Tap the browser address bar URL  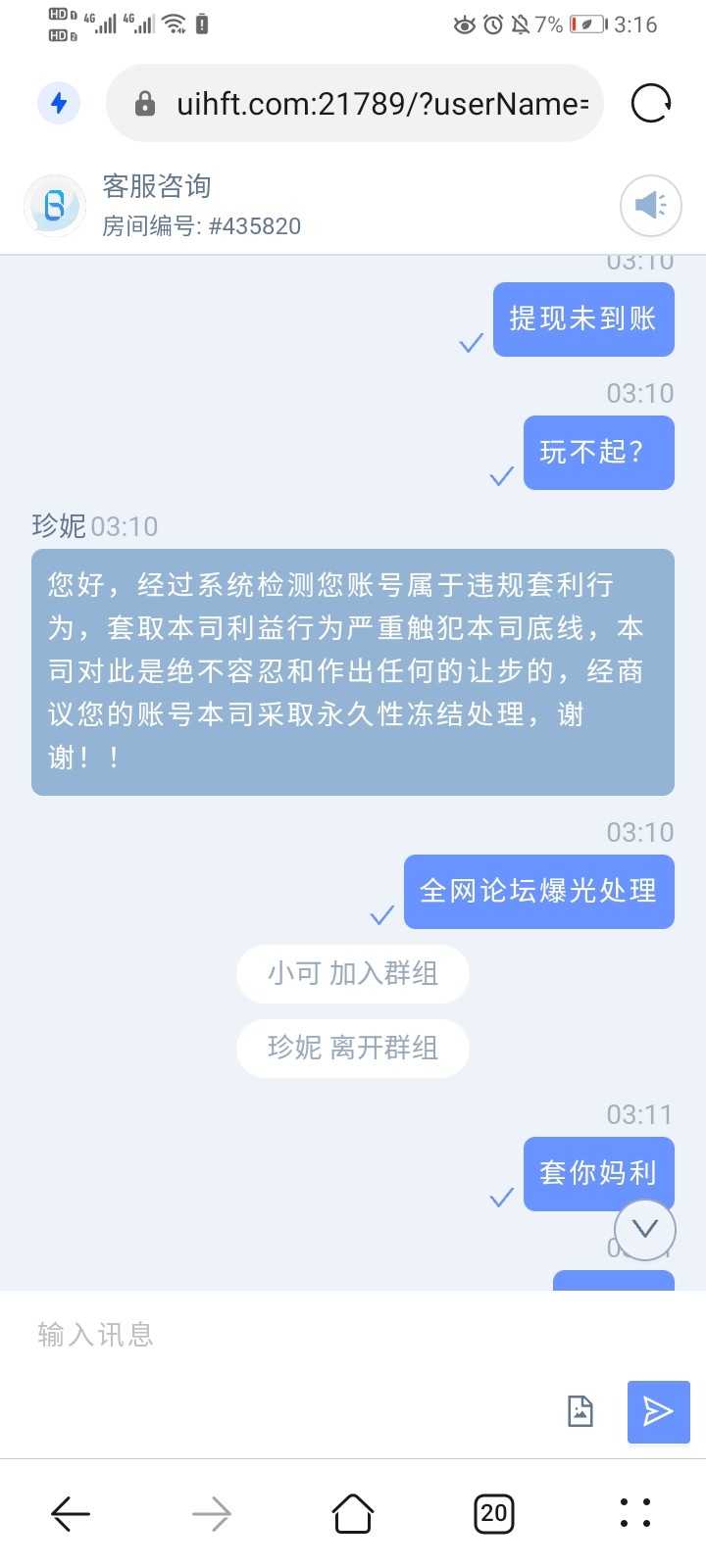[380, 104]
